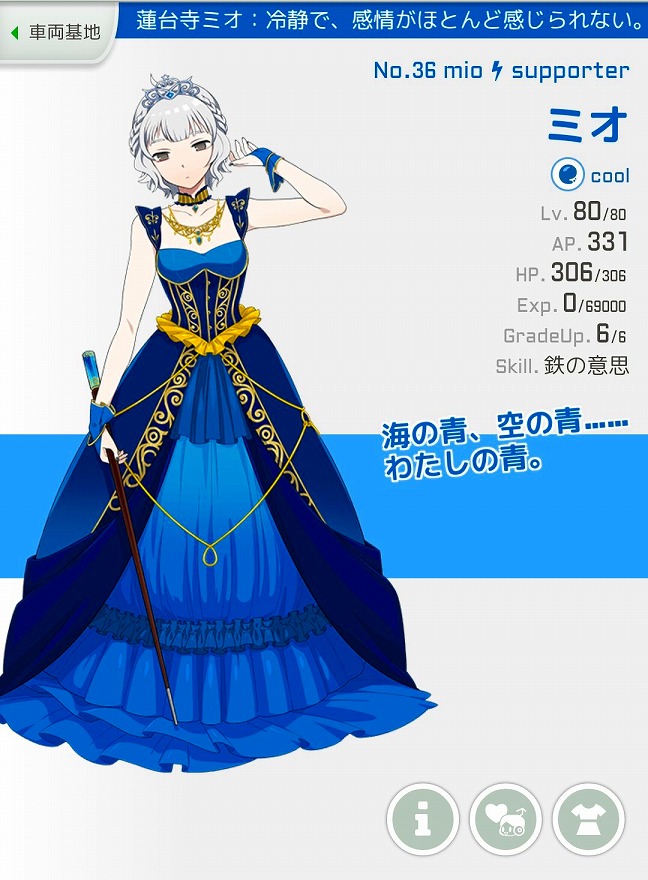Viewport: 648px width, 880px height.
Task: Open the heart affection icon
Action: click(x=505, y=818)
